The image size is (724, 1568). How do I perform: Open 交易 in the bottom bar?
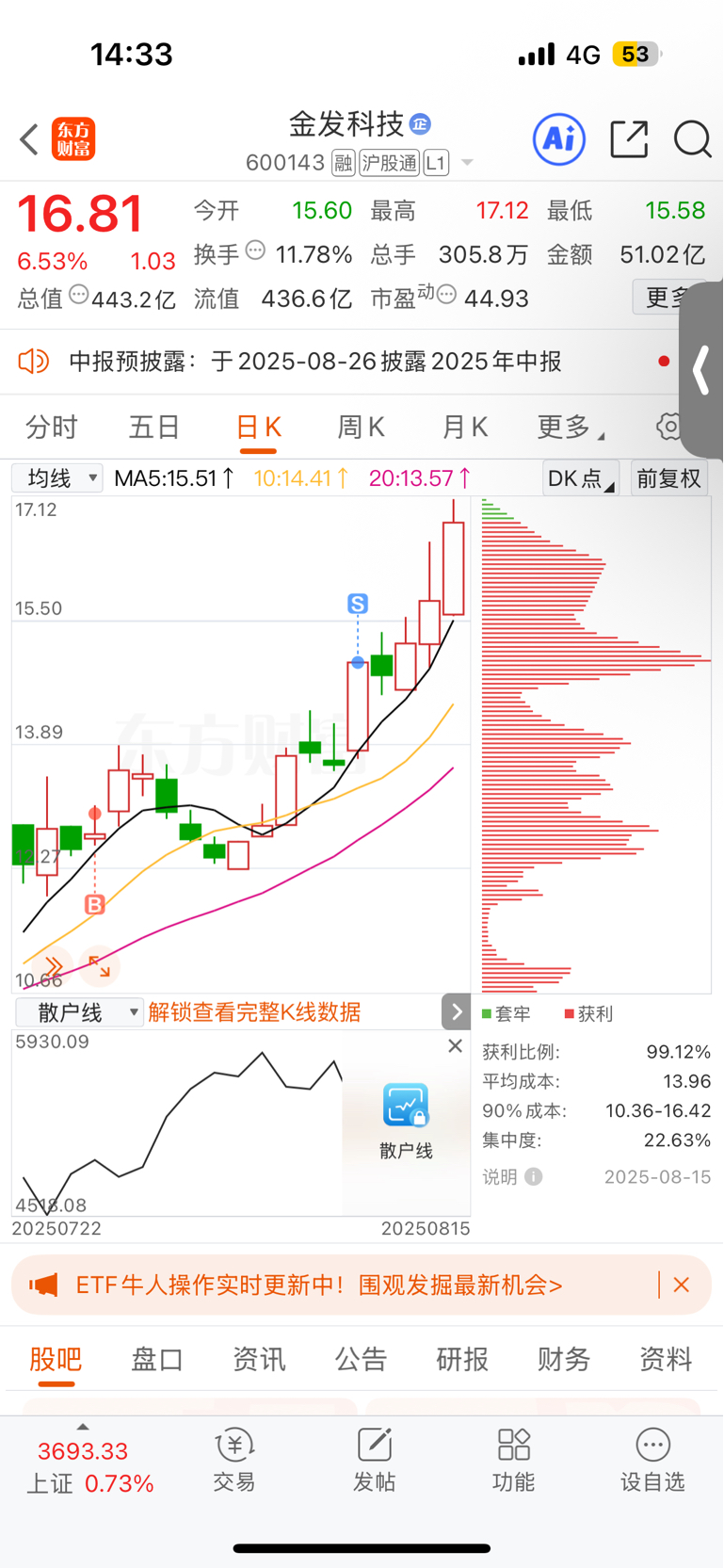[233, 1459]
